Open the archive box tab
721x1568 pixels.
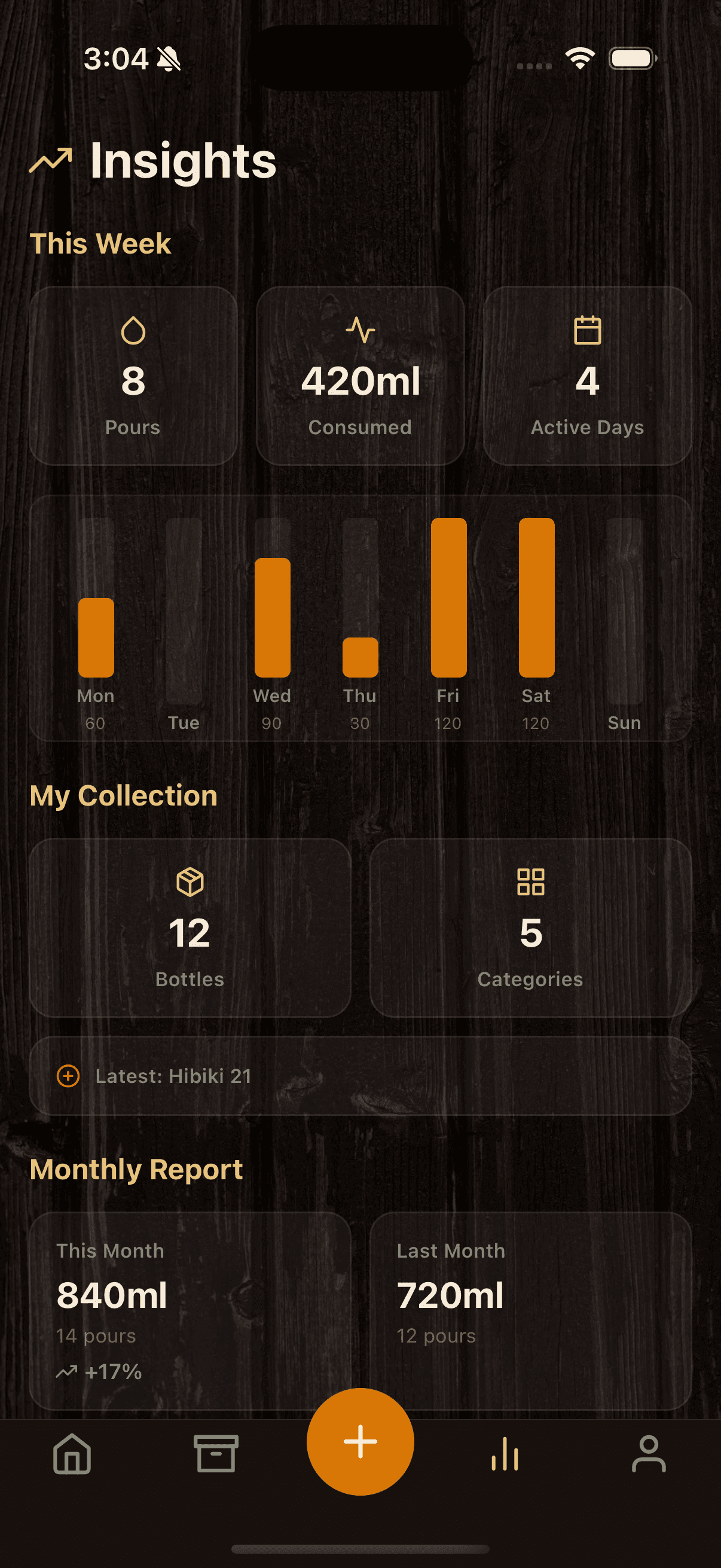coord(216,1454)
